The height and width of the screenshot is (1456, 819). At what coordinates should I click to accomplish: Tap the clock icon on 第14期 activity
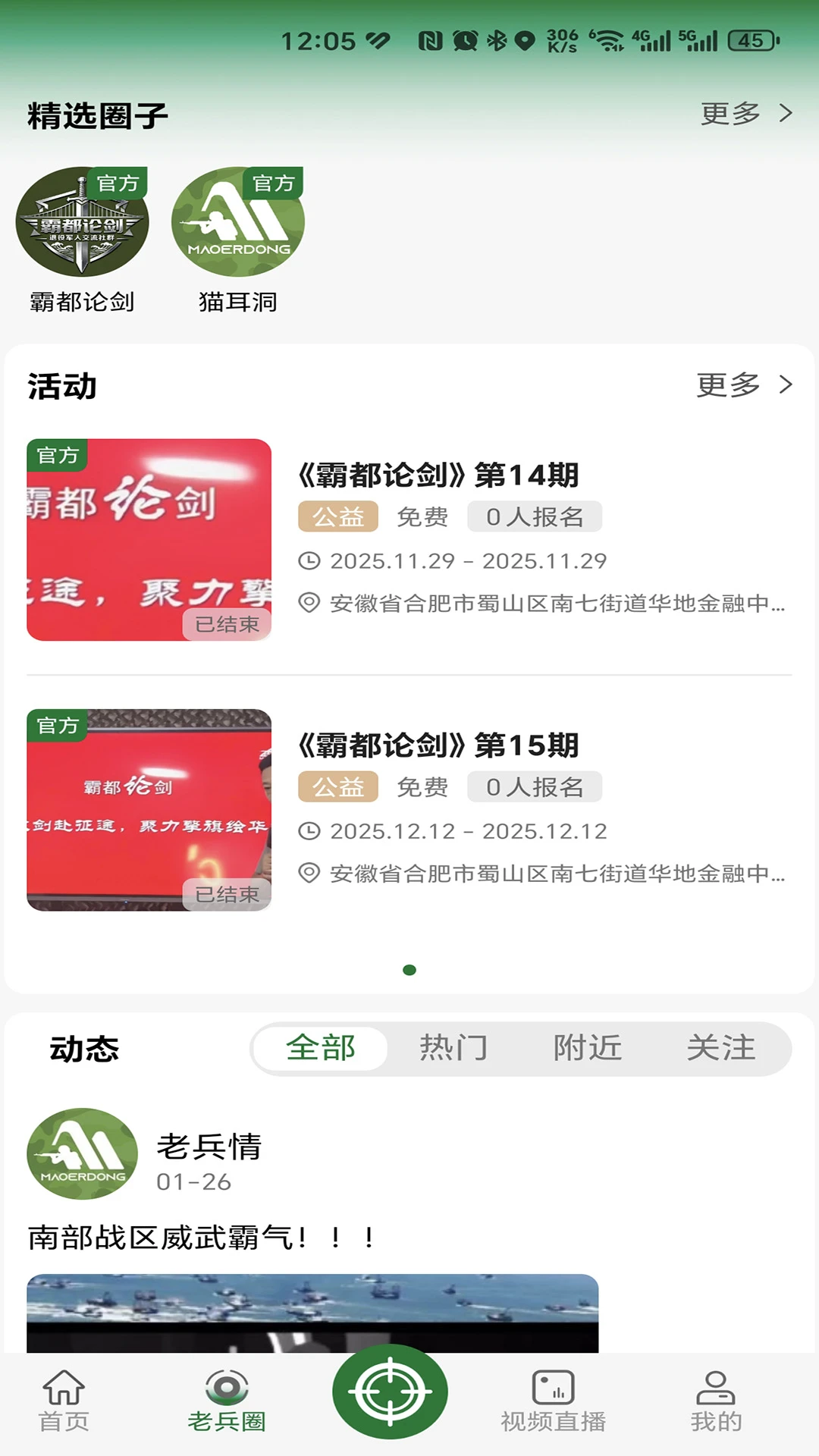[x=311, y=561]
